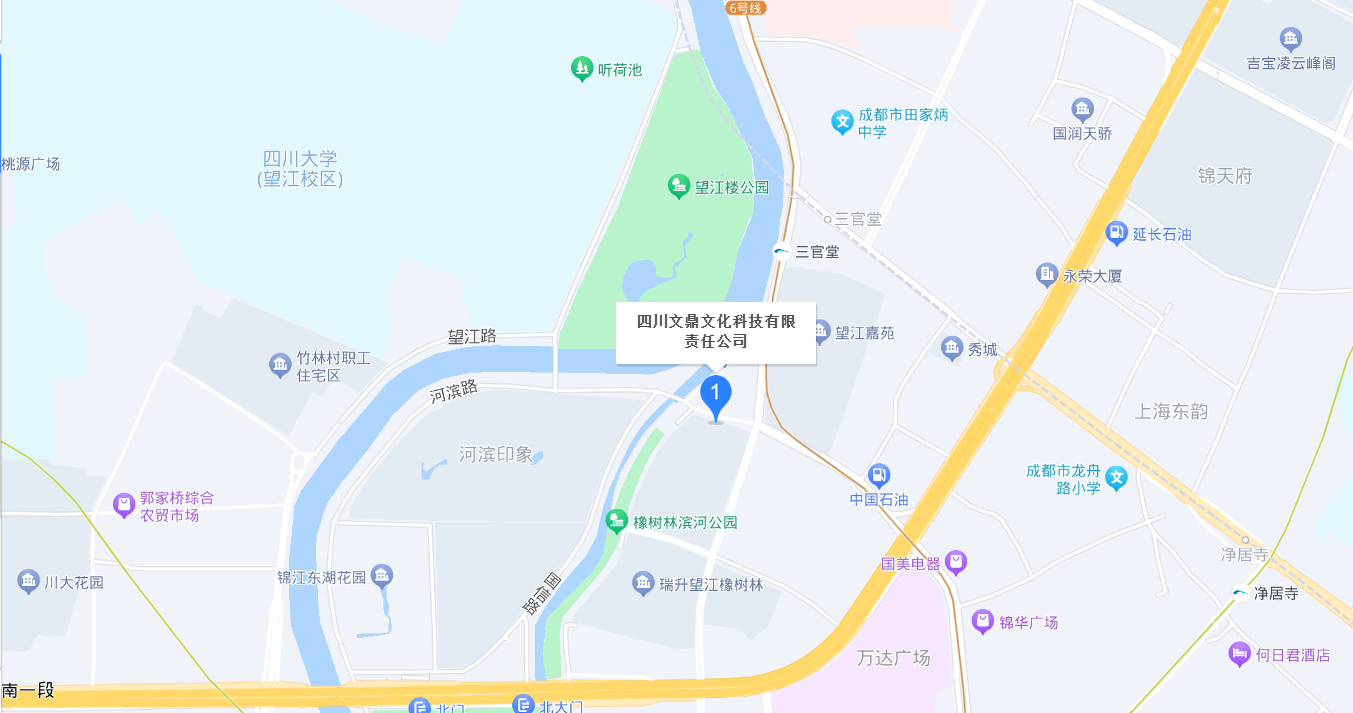
Task: Open the 国美电器 shop marker
Action: tap(957, 563)
